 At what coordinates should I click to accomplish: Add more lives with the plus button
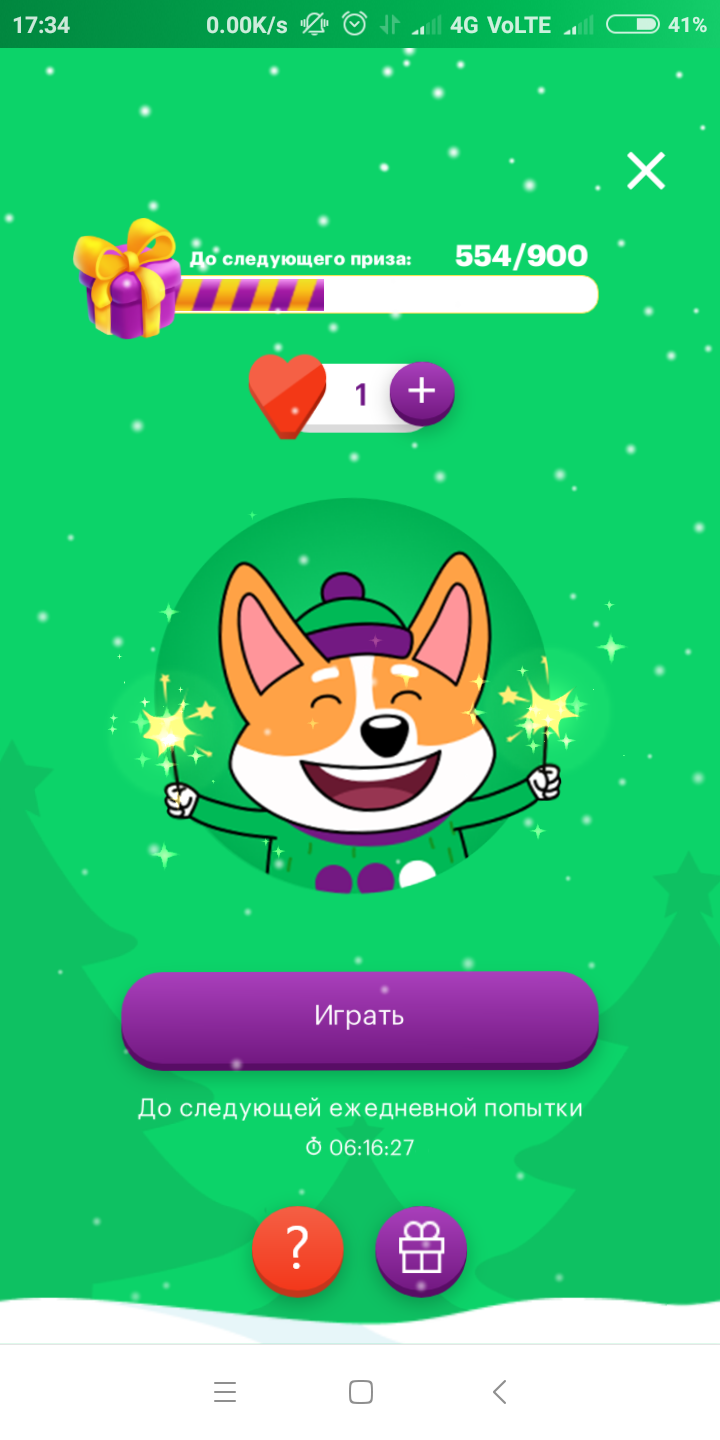pos(421,392)
